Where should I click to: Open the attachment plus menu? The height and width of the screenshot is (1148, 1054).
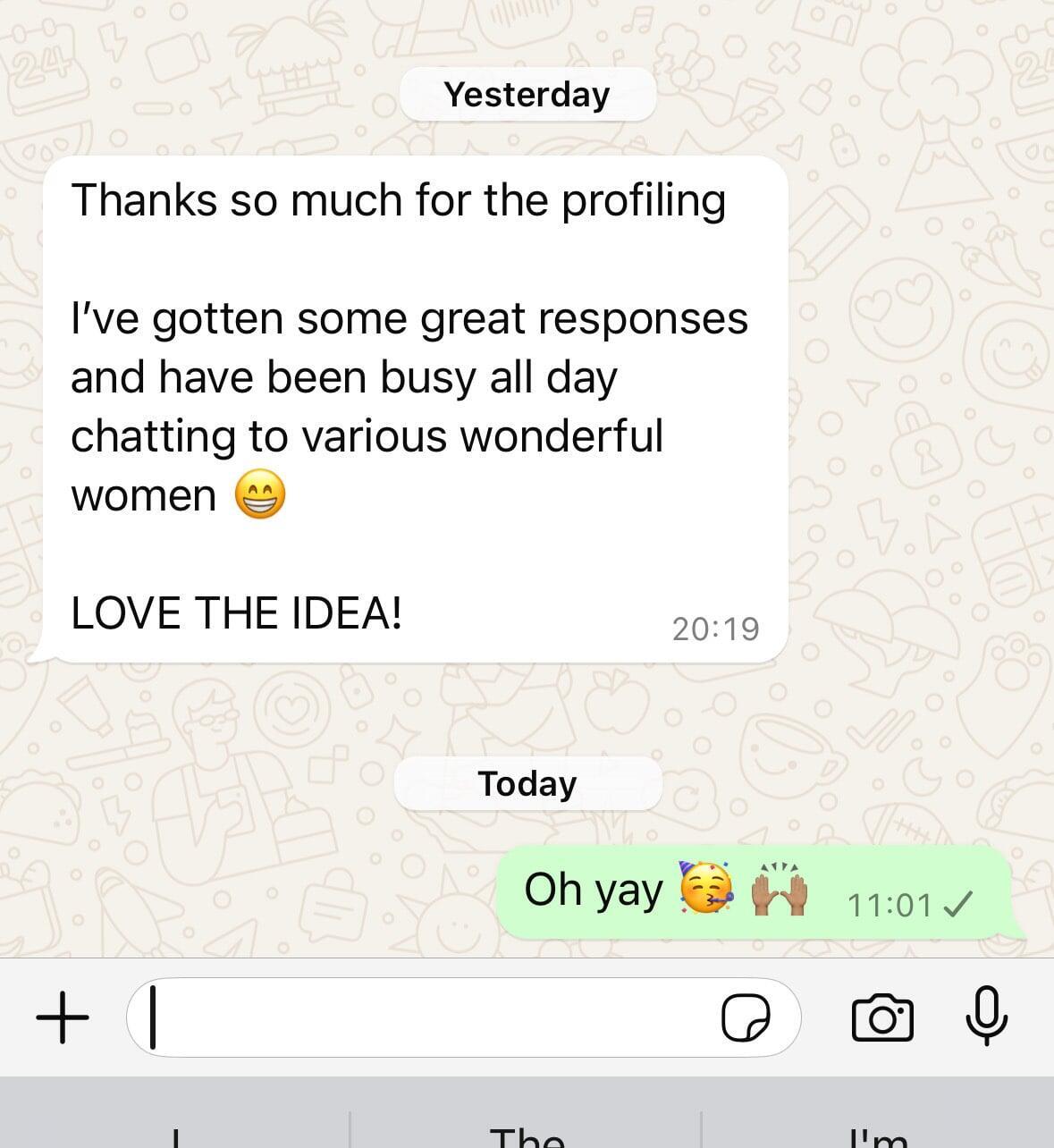tap(63, 1017)
